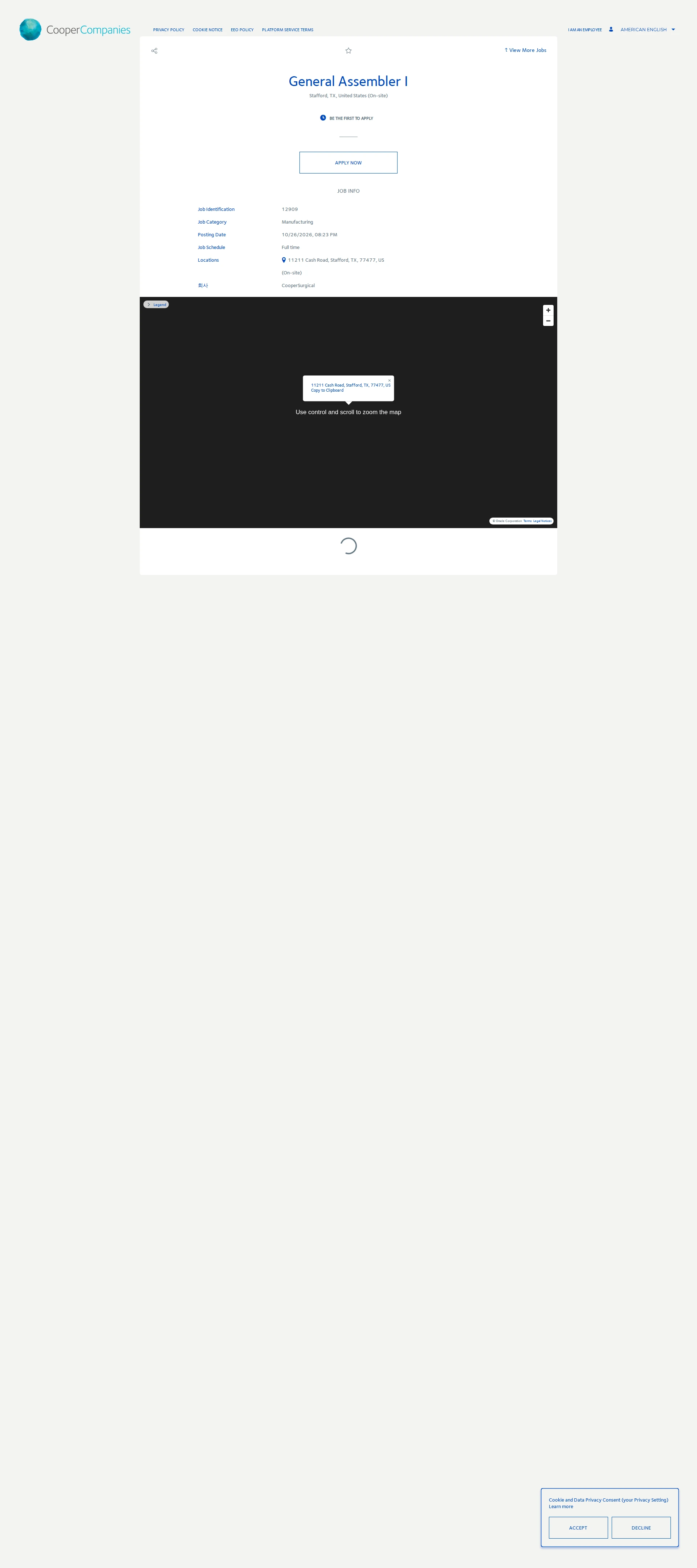The height and width of the screenshot is (1568, 697).
Task: Open Platform Service Terms link
Action: (x=287, y=30)
